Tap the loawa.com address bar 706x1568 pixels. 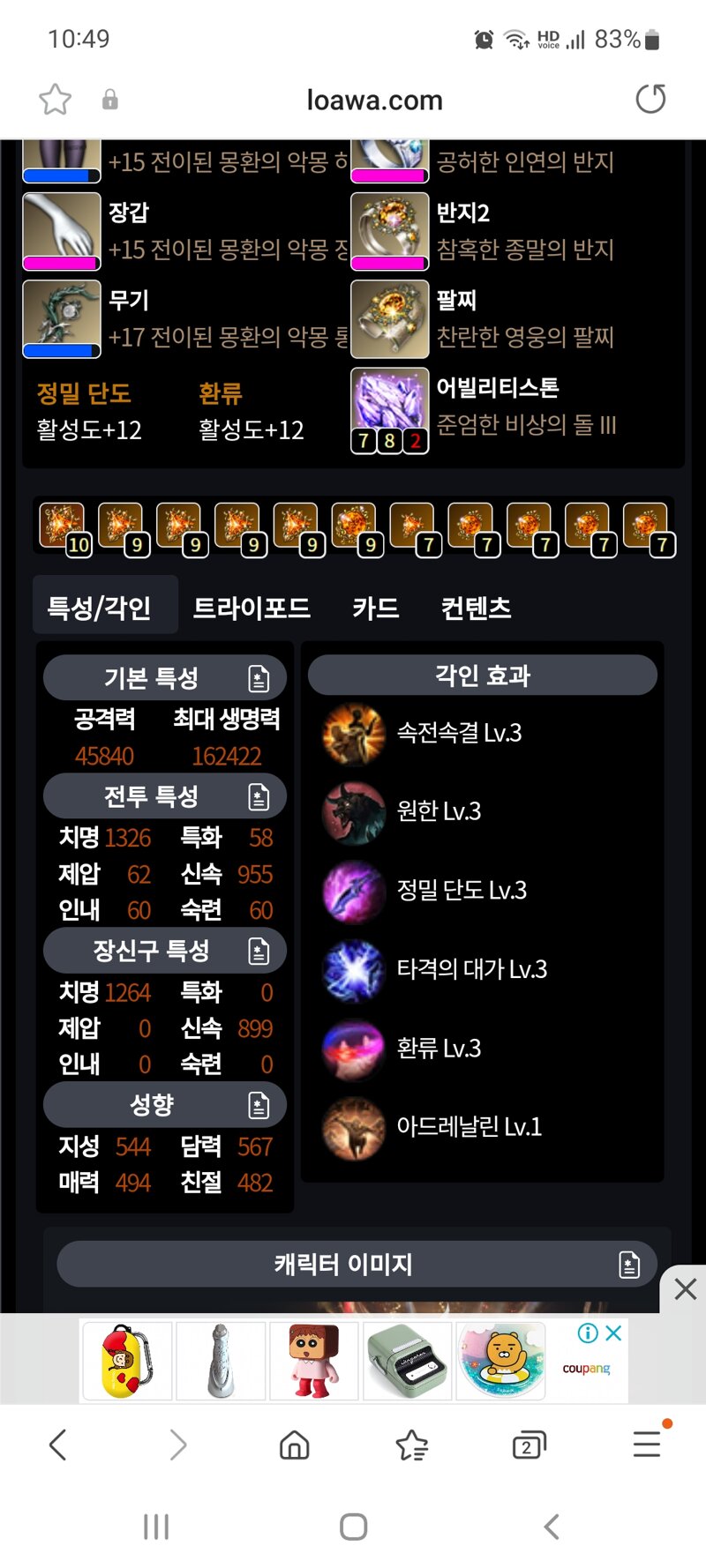coord(374,101)
